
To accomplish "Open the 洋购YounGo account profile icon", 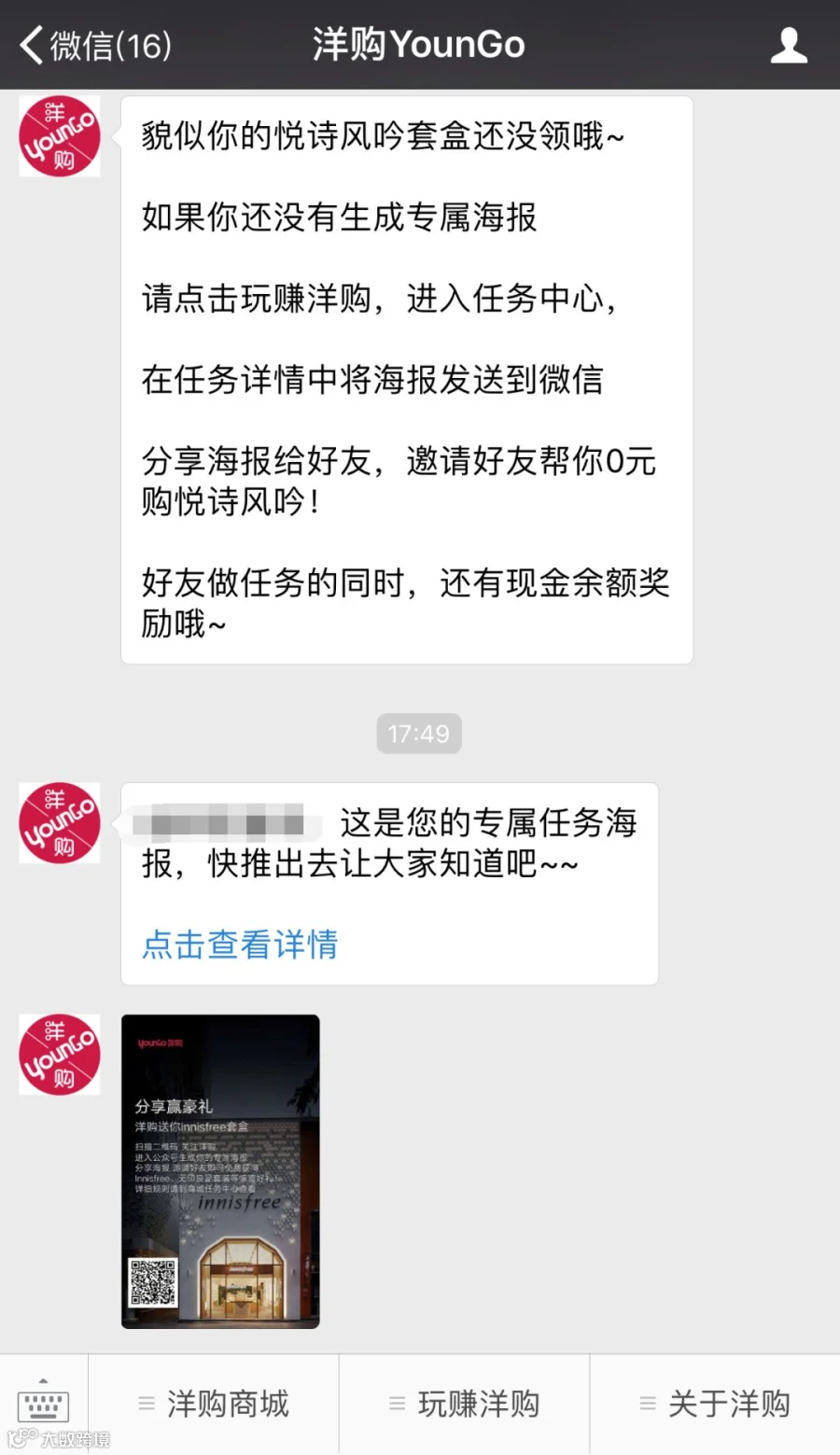I will tap(789, 45).
